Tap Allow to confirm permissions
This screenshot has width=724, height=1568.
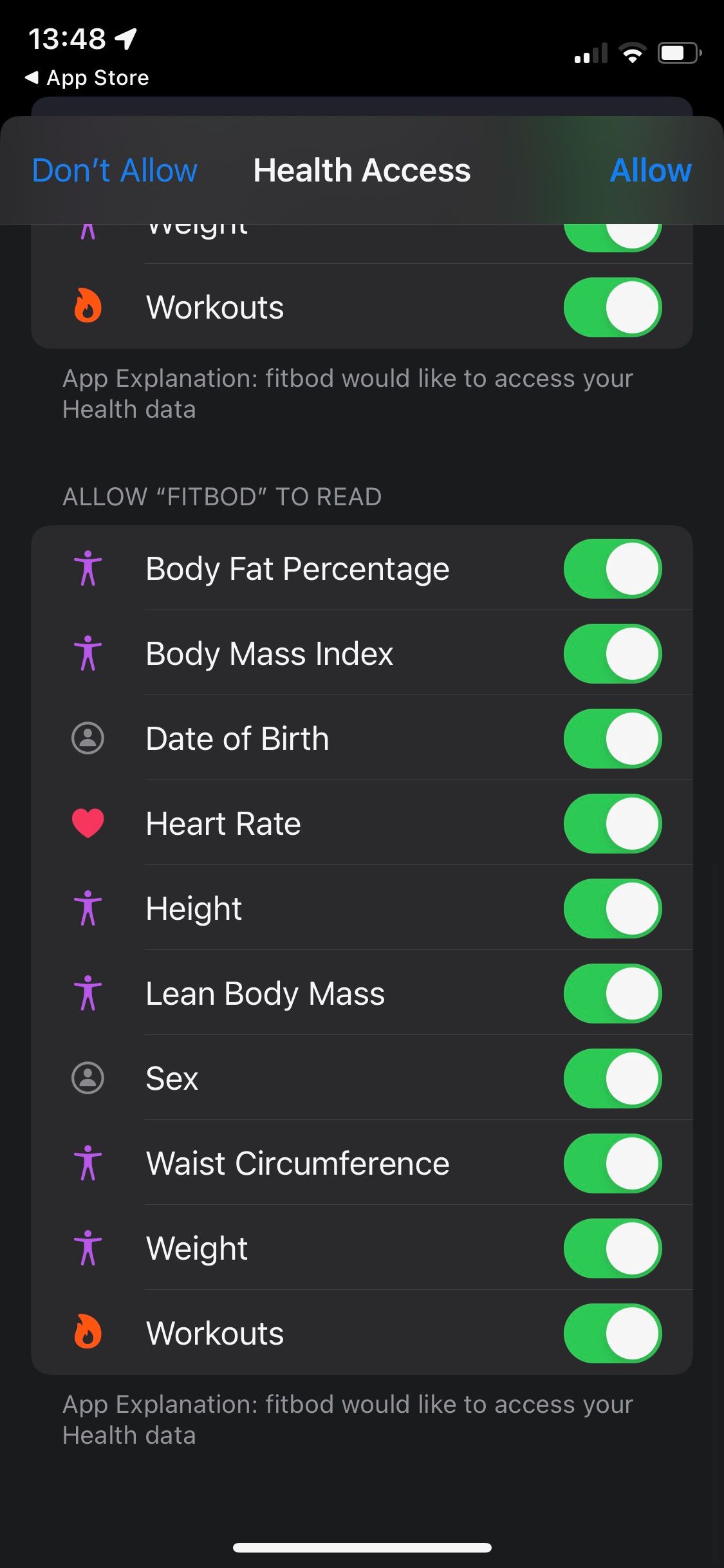click(650, 171)
